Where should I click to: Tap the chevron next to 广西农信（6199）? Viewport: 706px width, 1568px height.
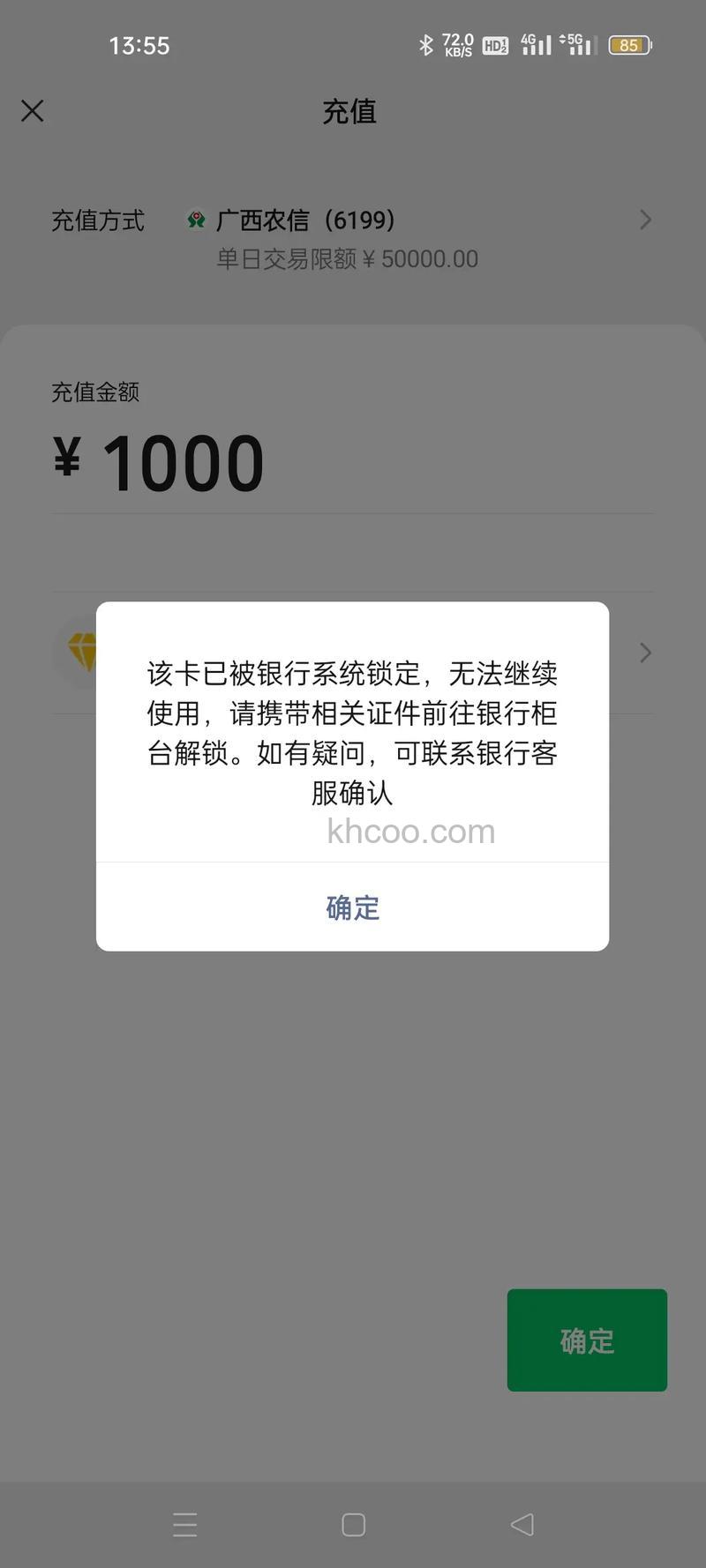tap(645, 220)
